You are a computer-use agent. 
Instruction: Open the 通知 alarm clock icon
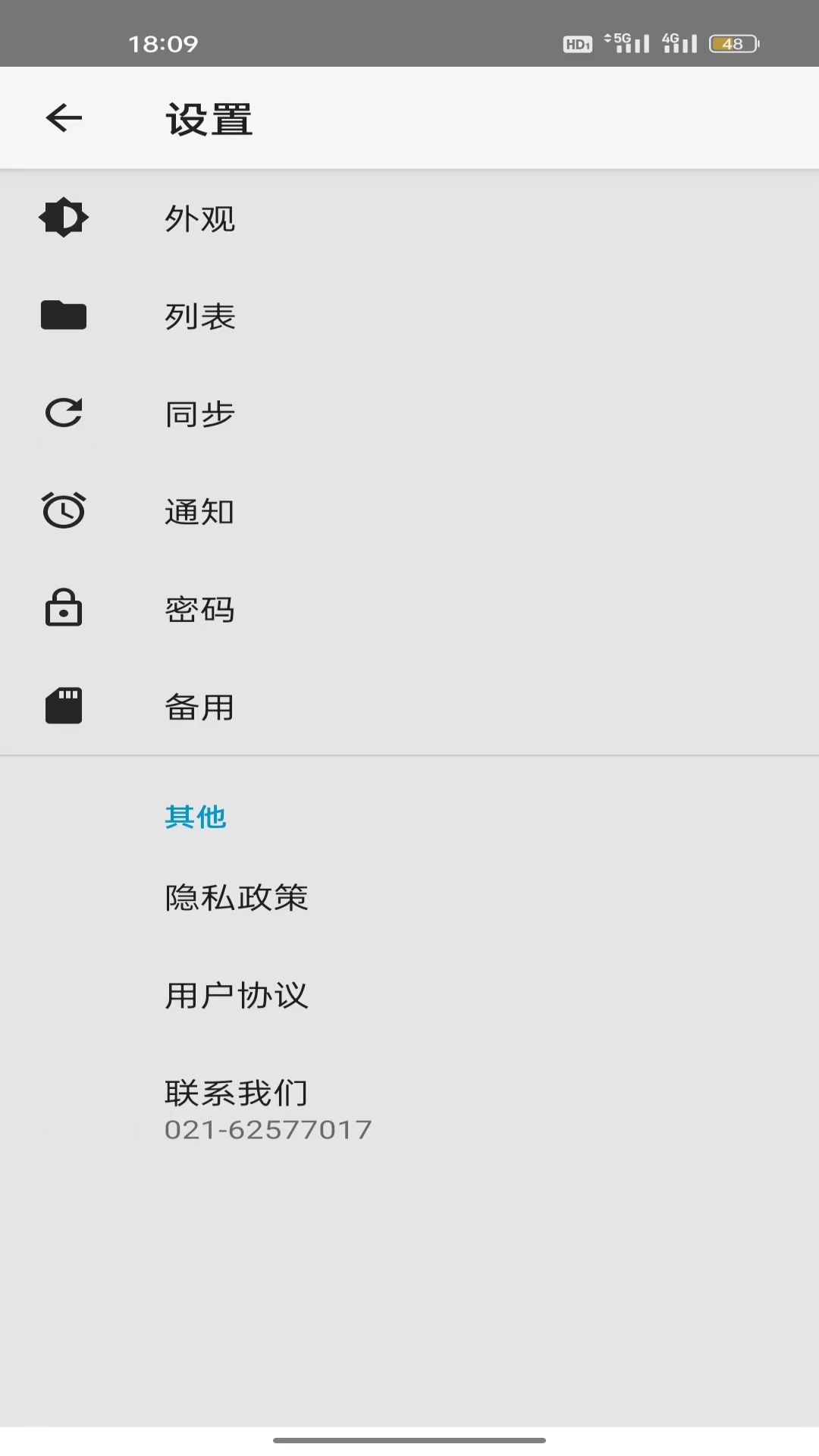[64, 511]
